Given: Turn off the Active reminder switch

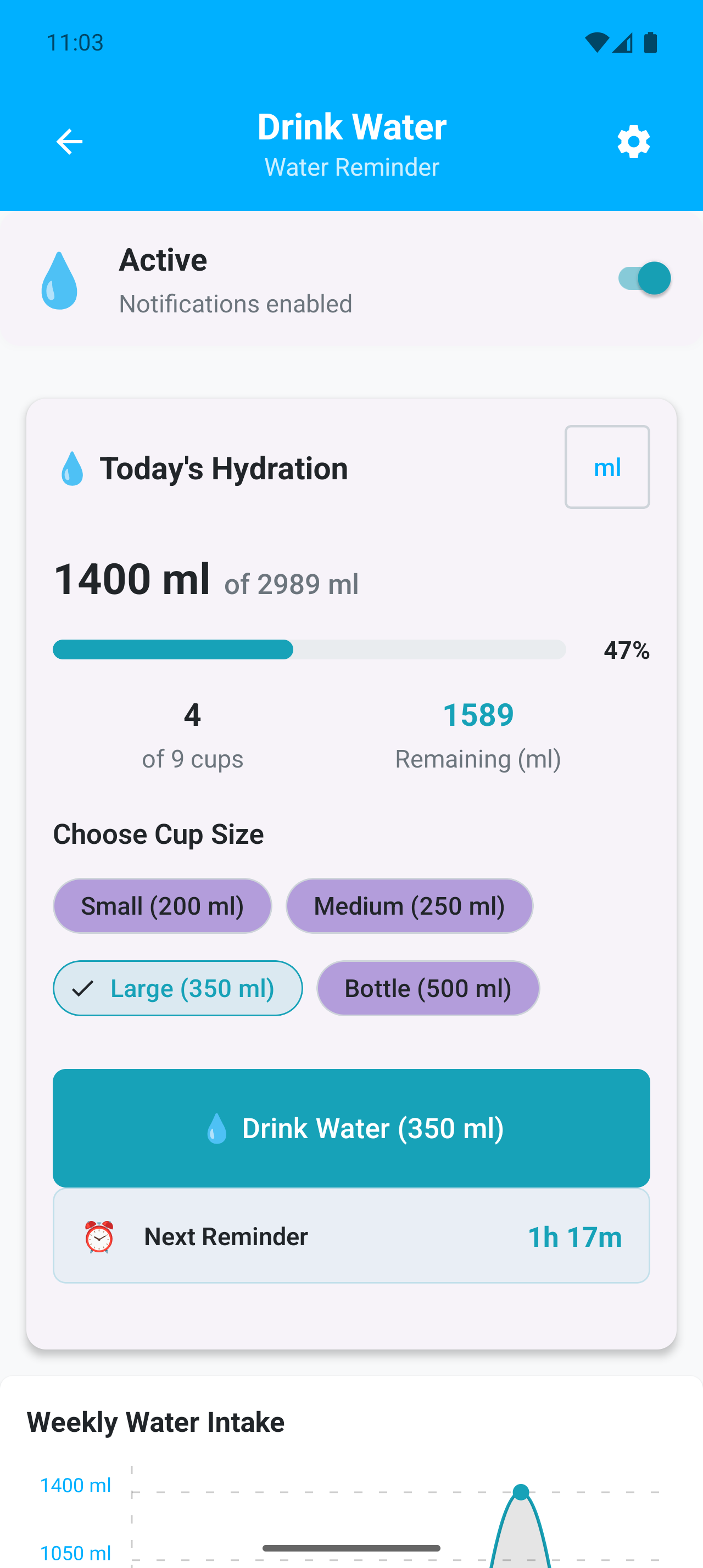Looking at the screenshot, I should (643, 279).
